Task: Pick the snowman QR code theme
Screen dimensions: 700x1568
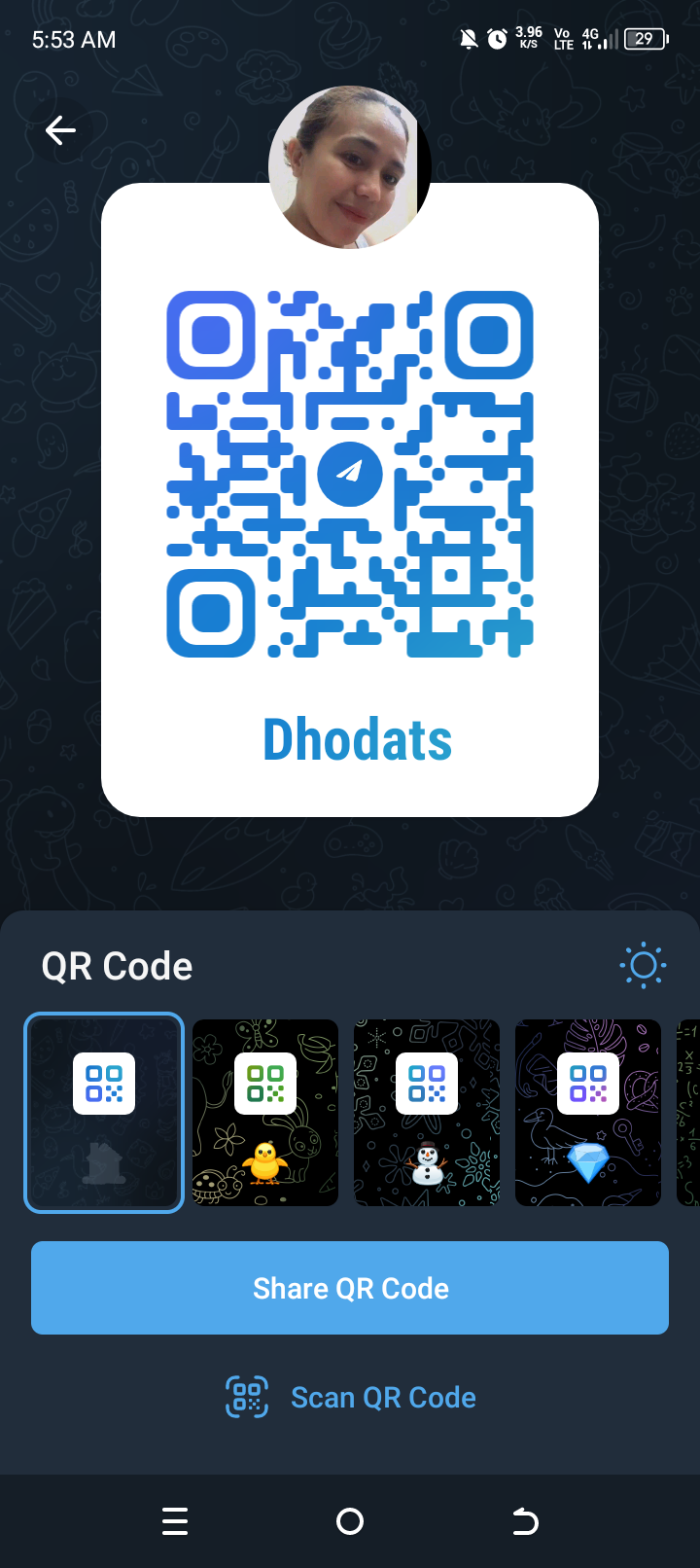Action: click(427, 1113)
